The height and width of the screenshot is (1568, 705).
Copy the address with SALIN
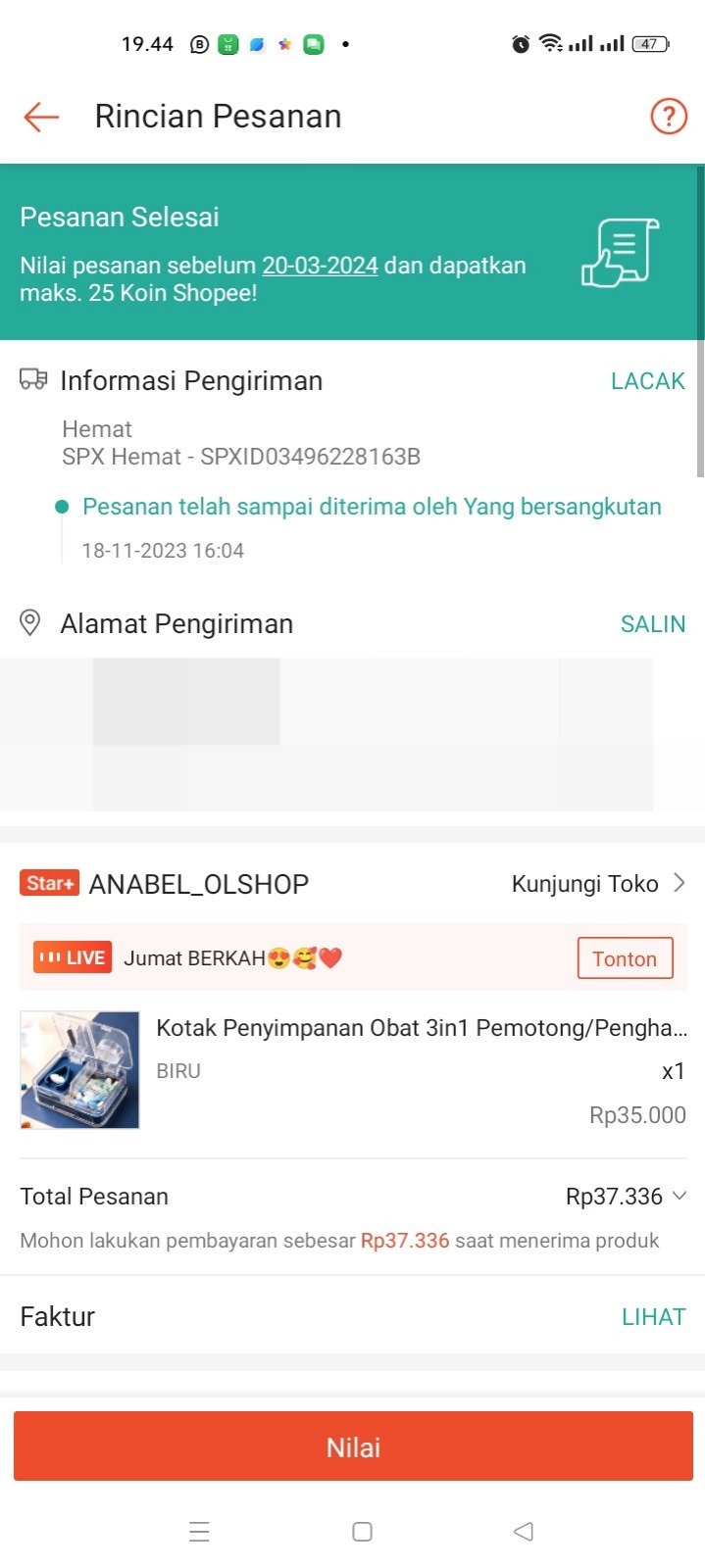(652, 624)
